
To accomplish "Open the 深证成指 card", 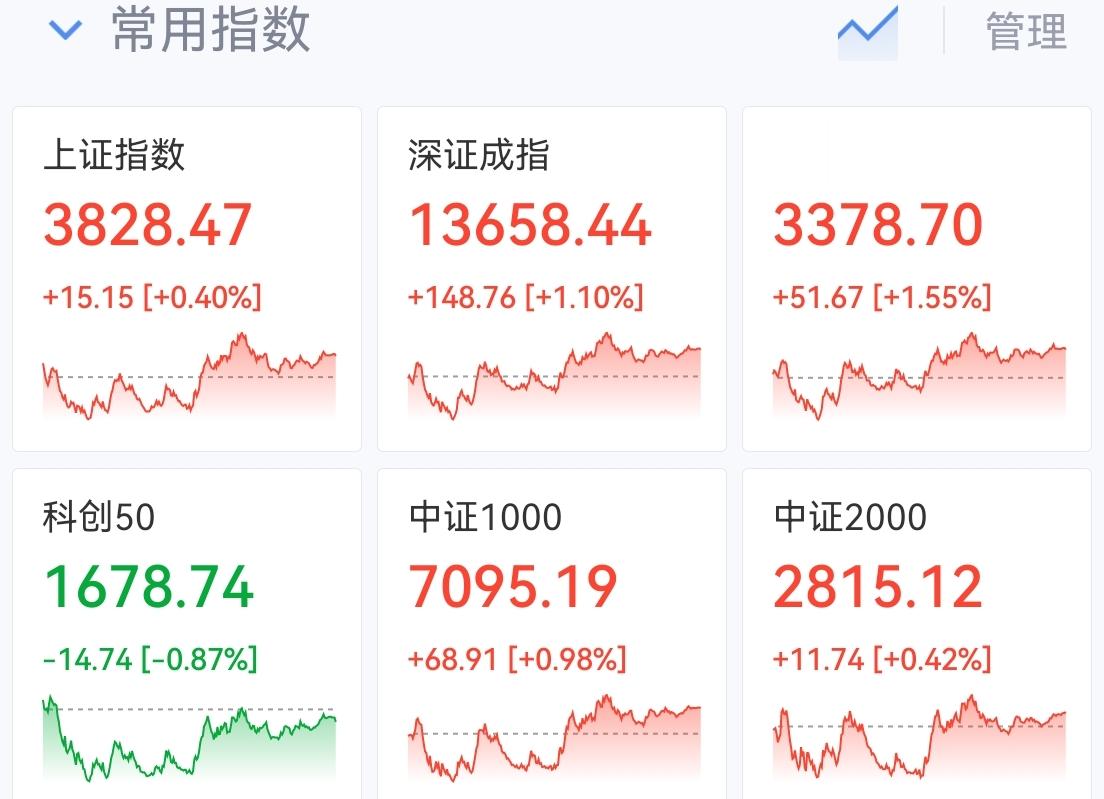I will [552, 279].
